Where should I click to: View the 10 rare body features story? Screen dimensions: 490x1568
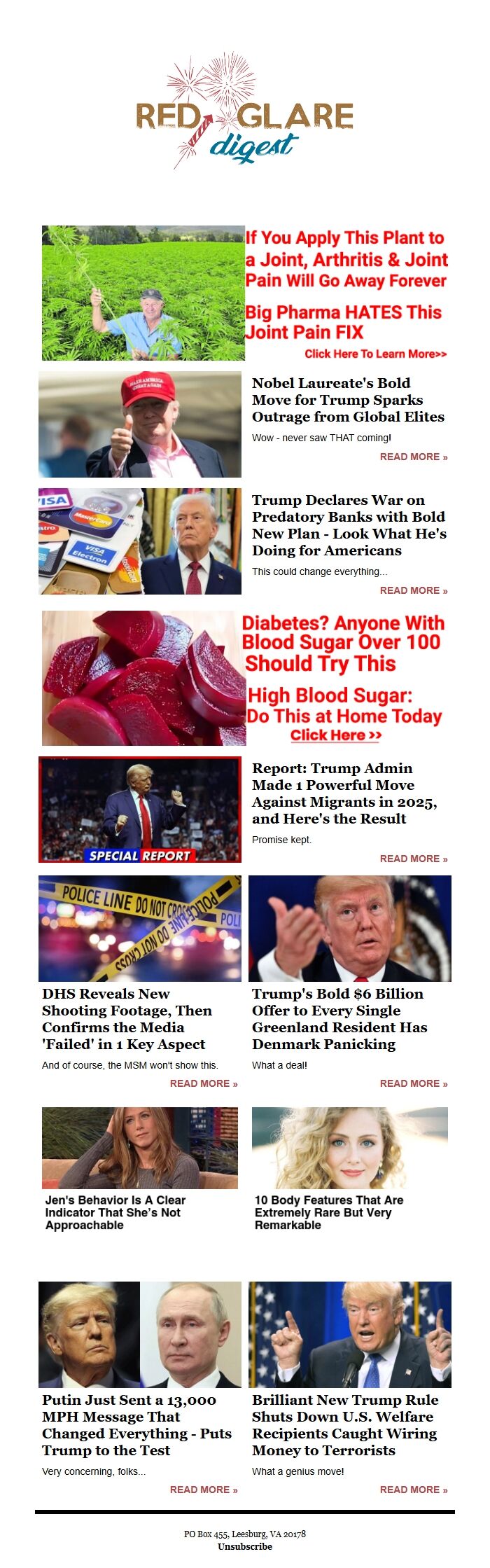[x=329, y=1212]
